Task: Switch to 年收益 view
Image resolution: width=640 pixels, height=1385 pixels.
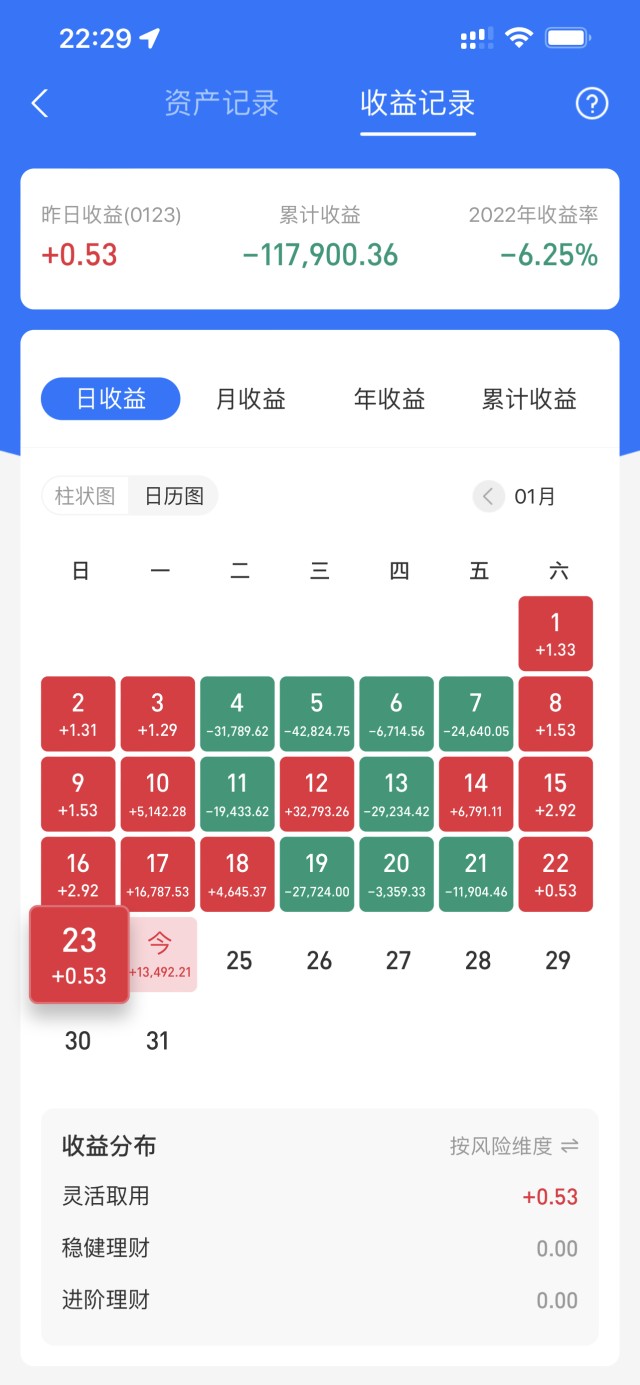Action: click(389, 399)
